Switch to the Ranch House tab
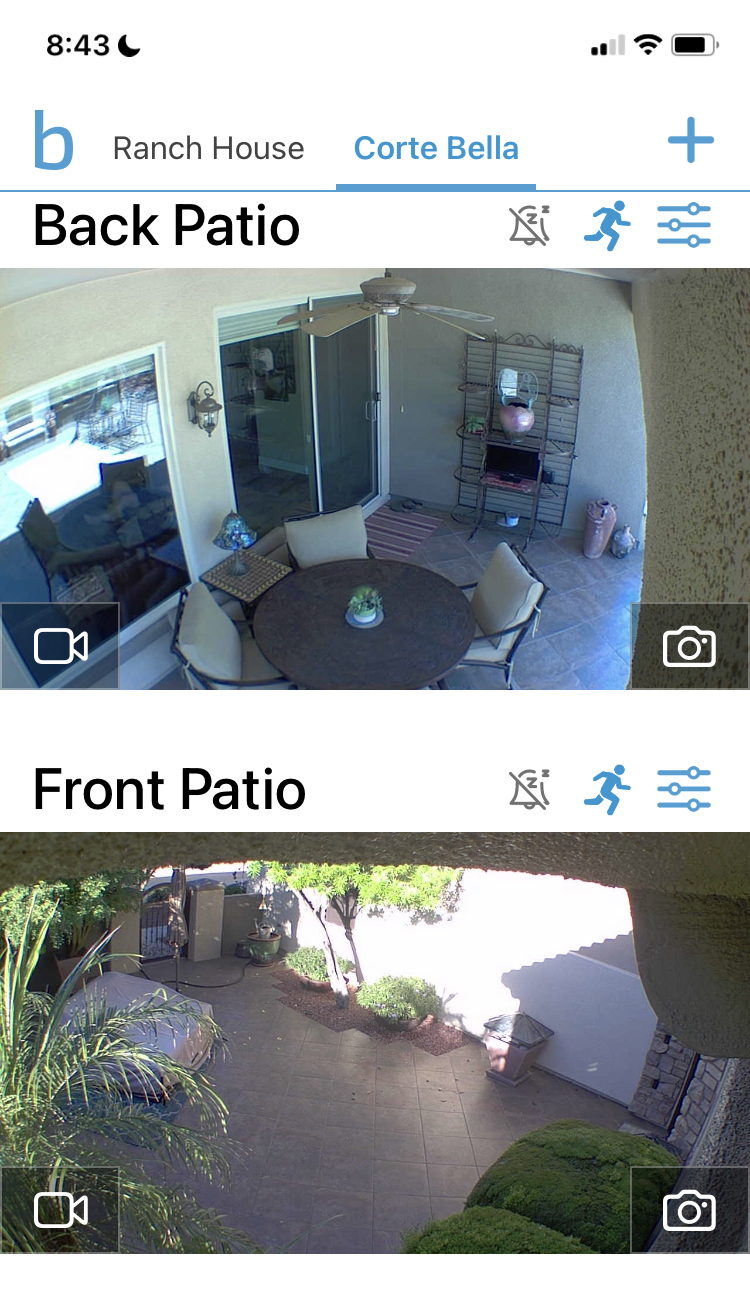The image size is (750, 1313). point(209,147)
